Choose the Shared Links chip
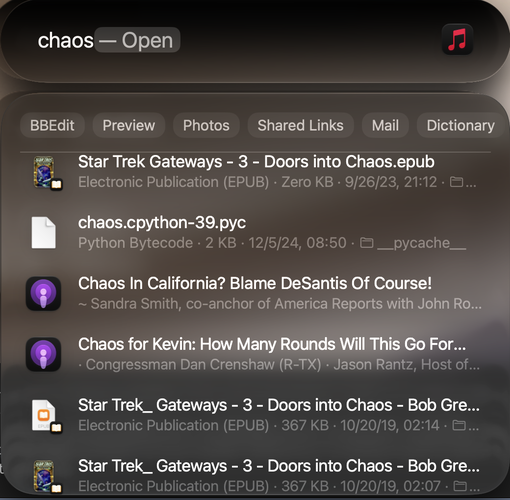Image resolution: width=510 pixels, height=500 pixels. click(x=300, y=126)
